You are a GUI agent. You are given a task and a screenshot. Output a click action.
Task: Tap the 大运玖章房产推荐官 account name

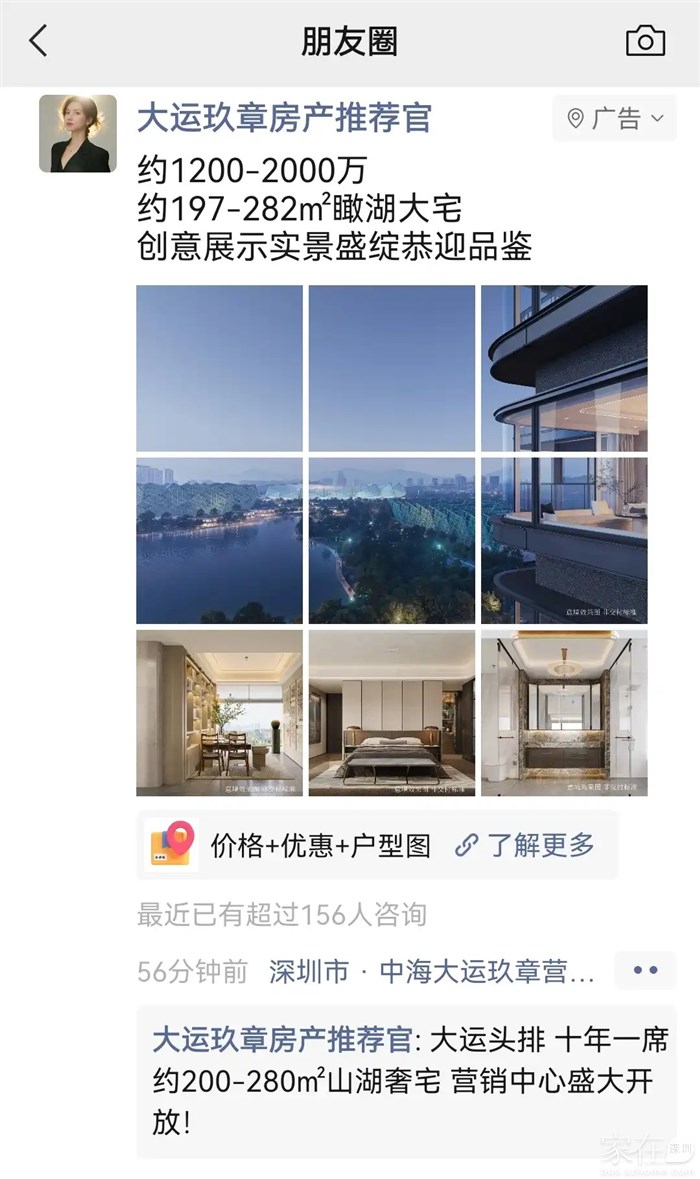284,118
